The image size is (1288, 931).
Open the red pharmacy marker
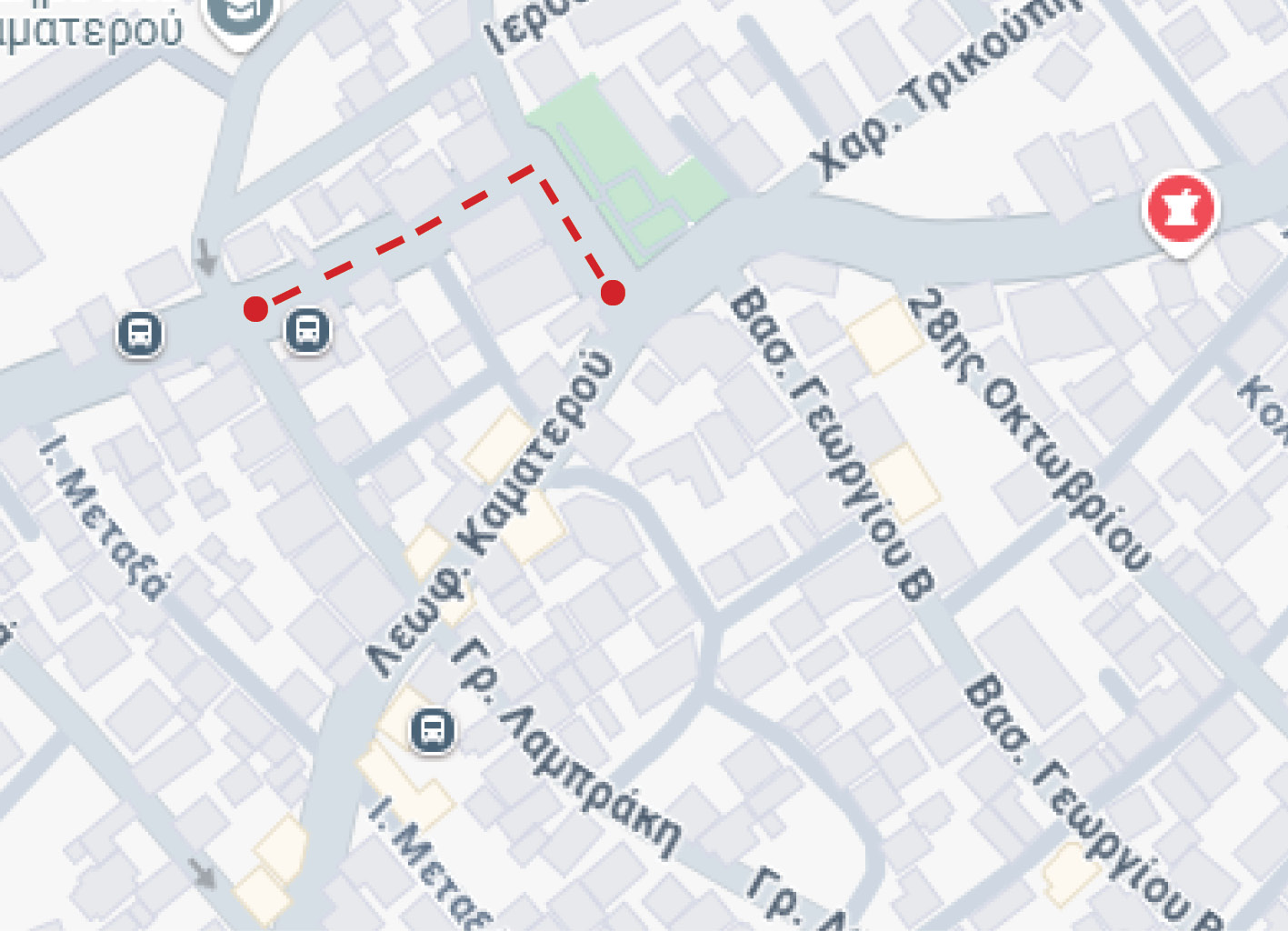point(1181,210)
